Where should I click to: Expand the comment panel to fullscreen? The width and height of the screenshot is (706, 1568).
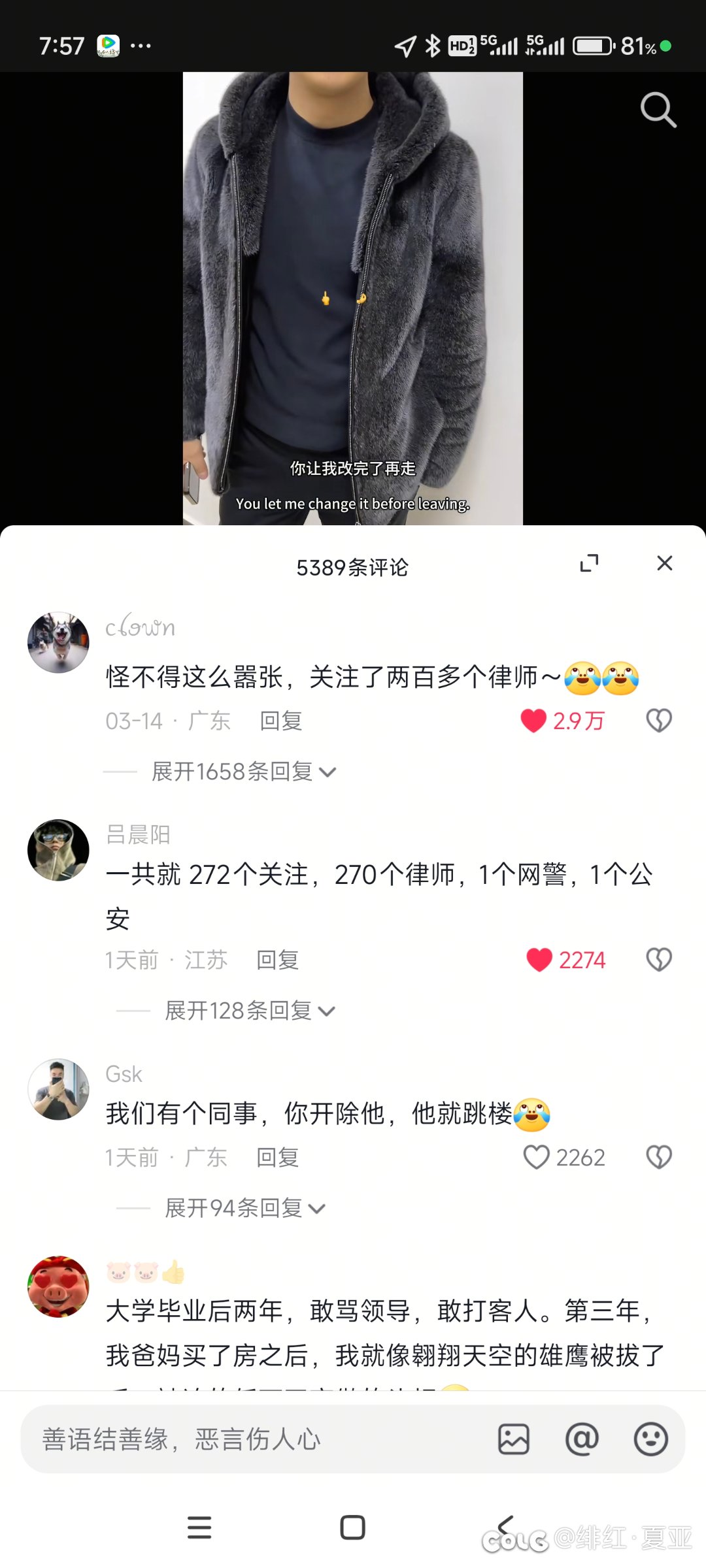pos(590,563)
